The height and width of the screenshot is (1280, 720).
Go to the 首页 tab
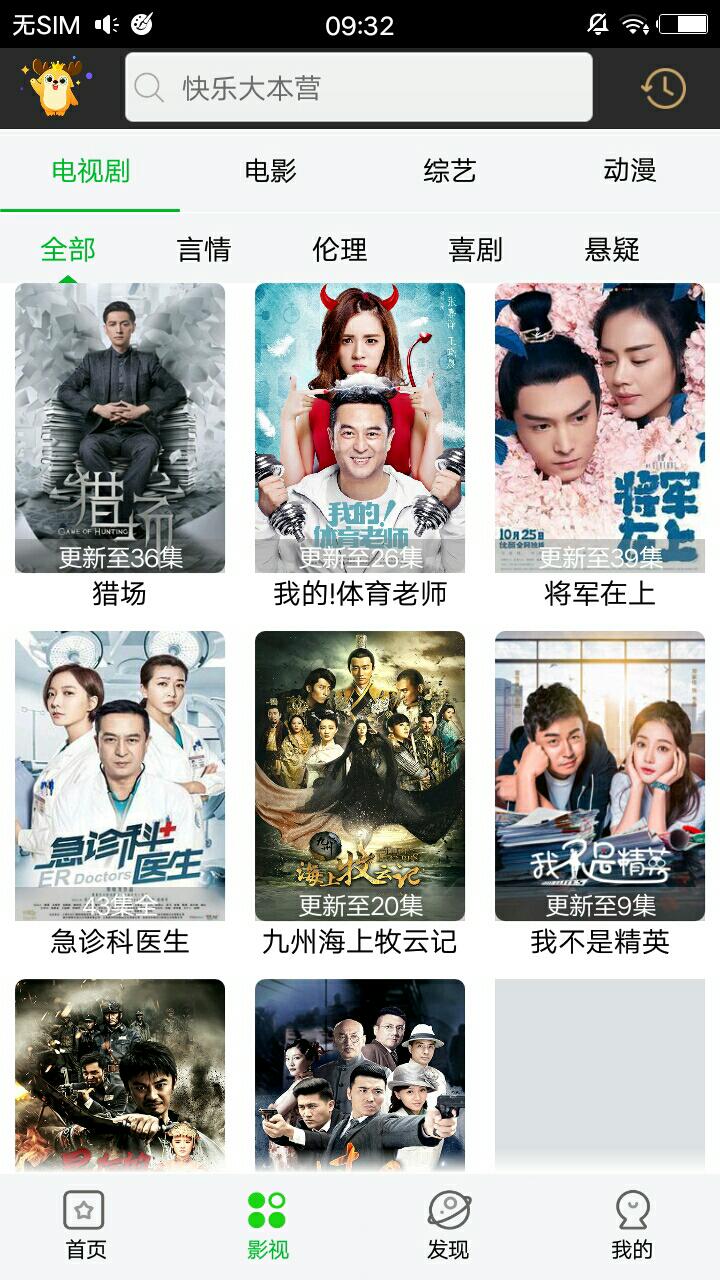[85, 1225]
